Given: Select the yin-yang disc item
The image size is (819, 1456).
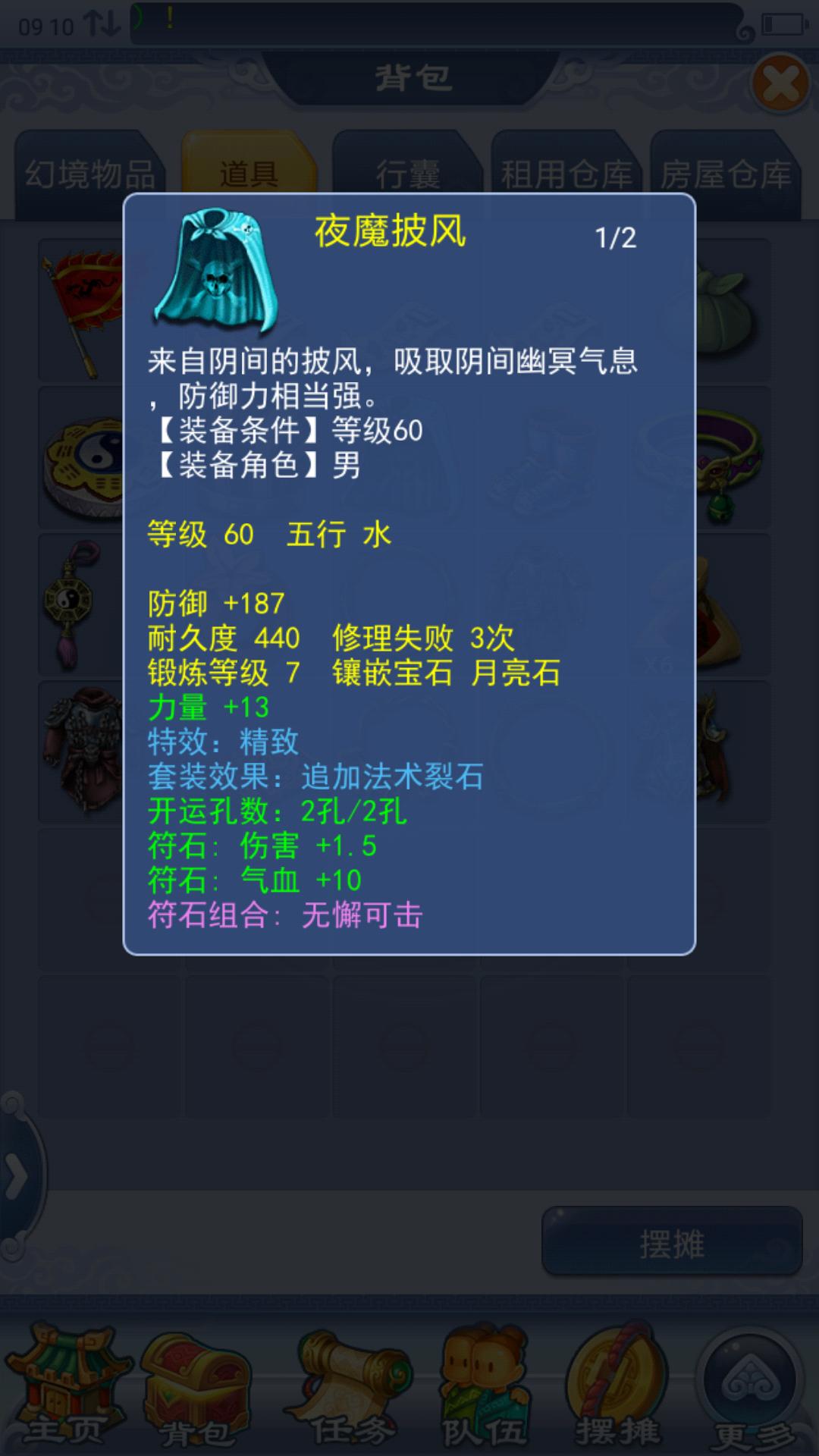Looking at the screenshot, I should point(81,459).
